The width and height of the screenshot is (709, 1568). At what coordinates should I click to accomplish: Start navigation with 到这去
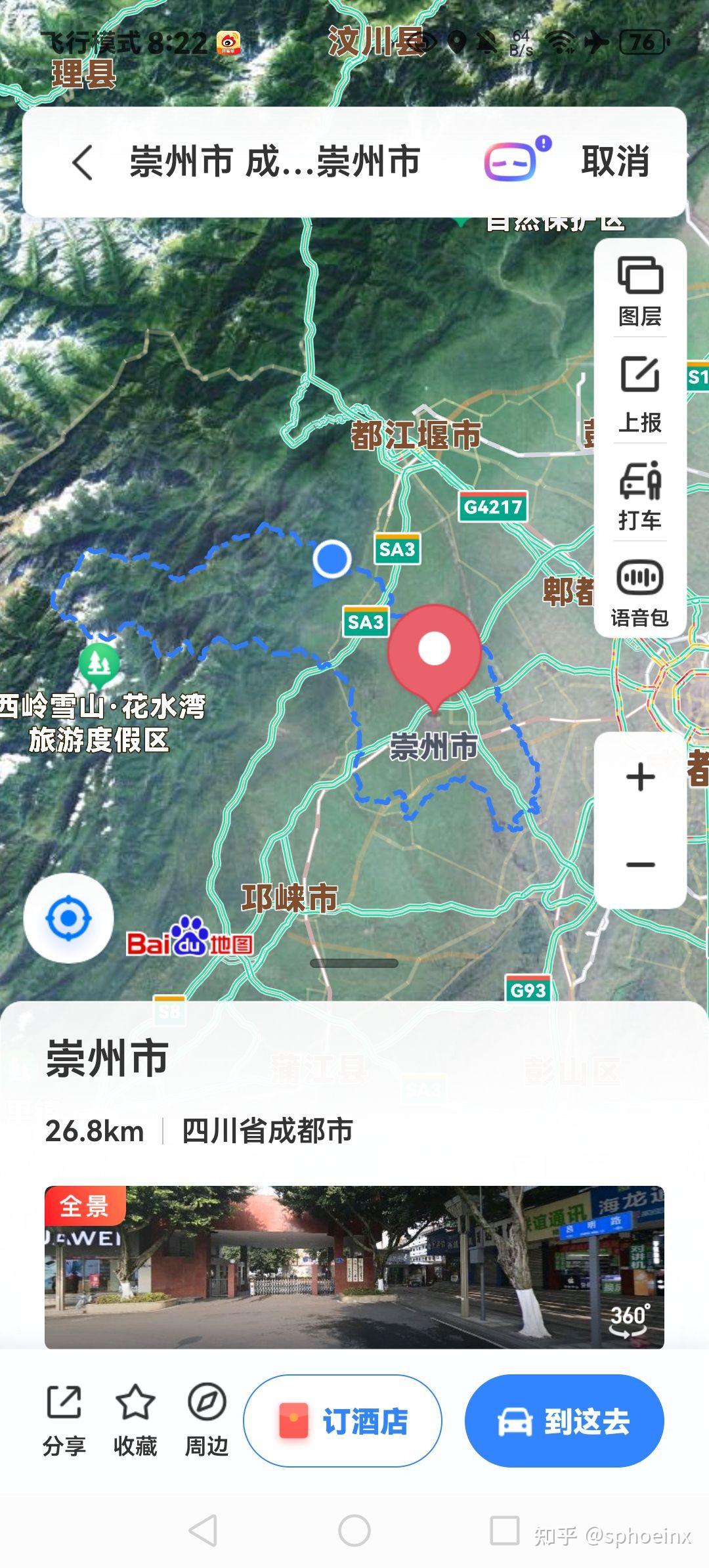[565, 1421]
